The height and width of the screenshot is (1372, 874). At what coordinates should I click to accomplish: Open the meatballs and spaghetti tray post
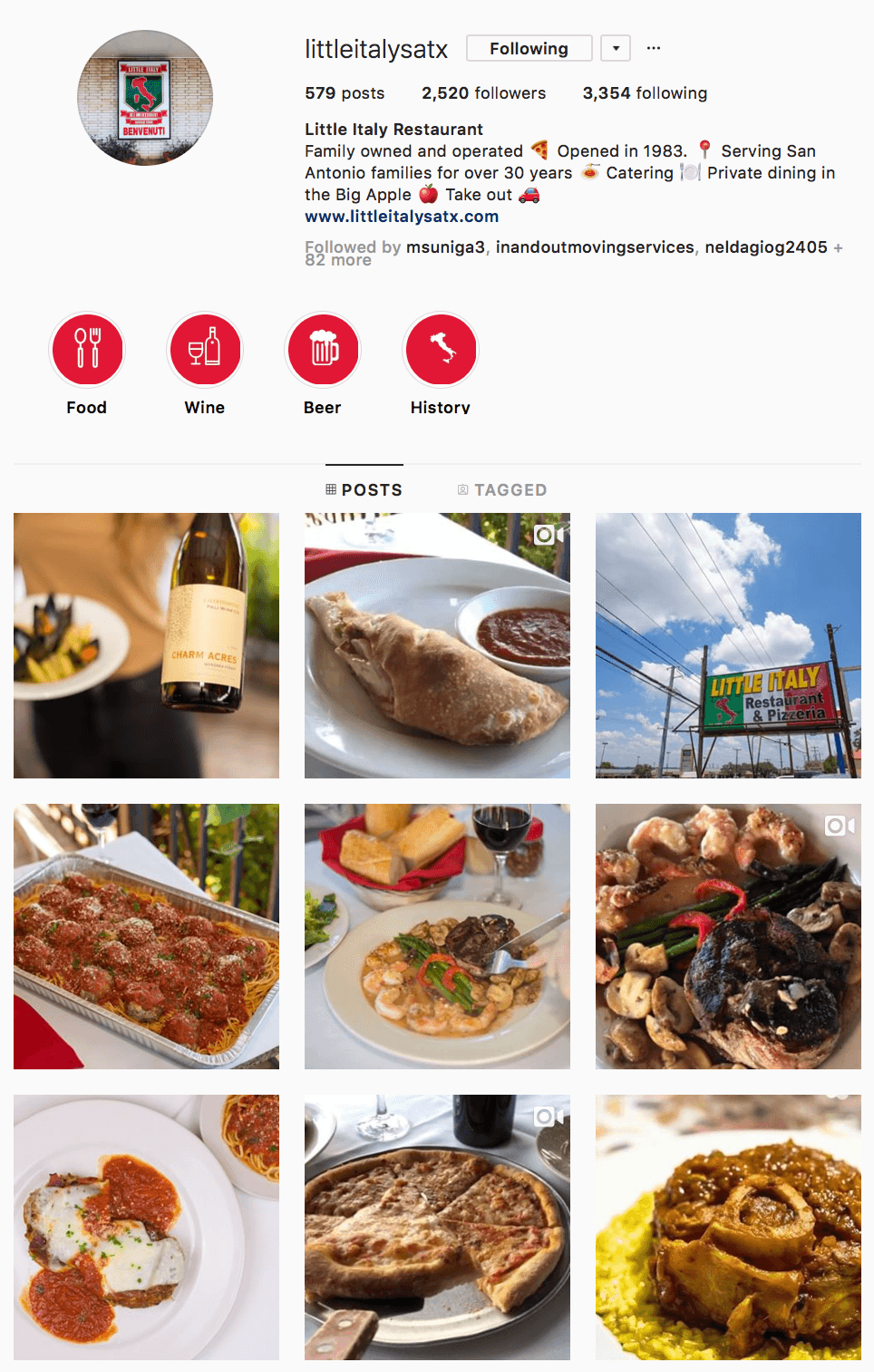[x=146, y=936]
